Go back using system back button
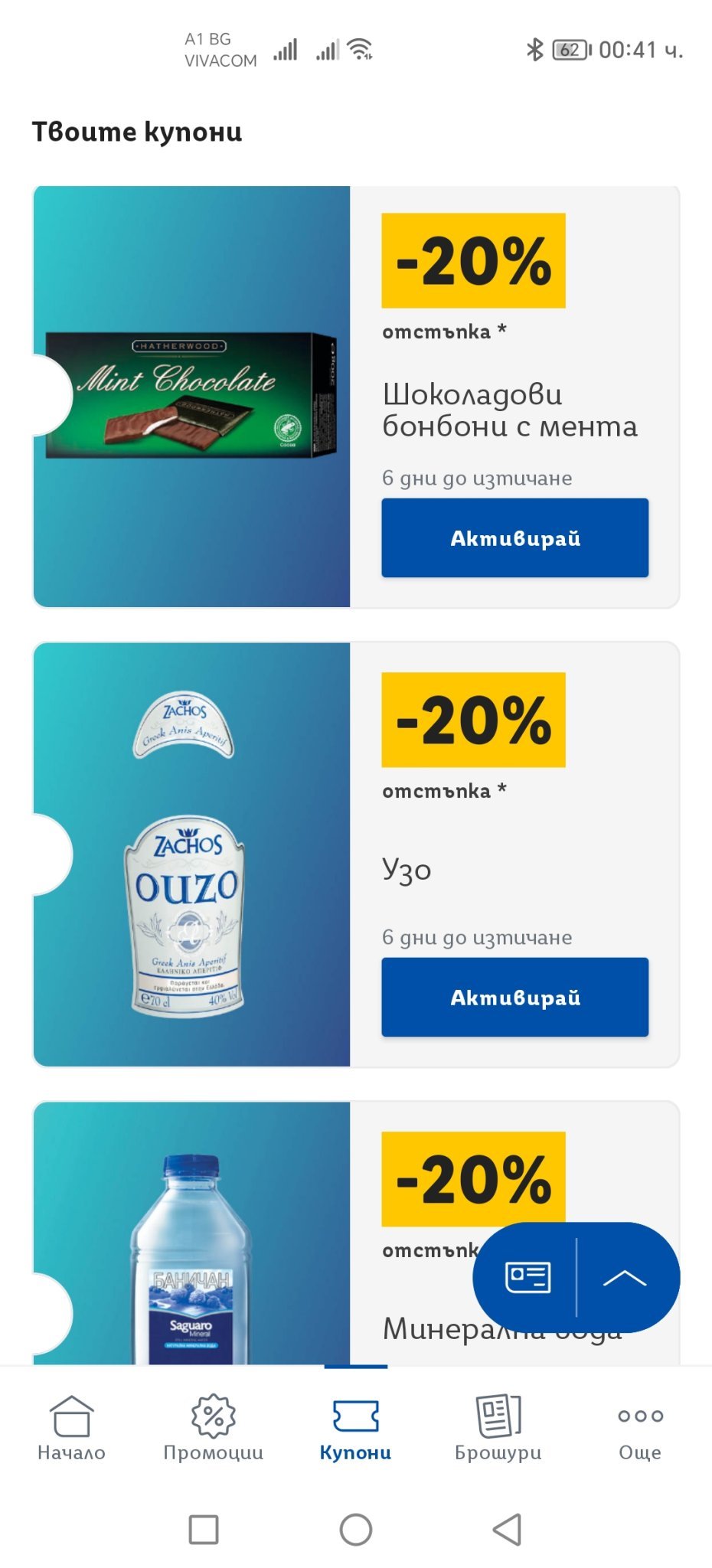This screenshot has width=712, height=1568. click(507, 1529)
